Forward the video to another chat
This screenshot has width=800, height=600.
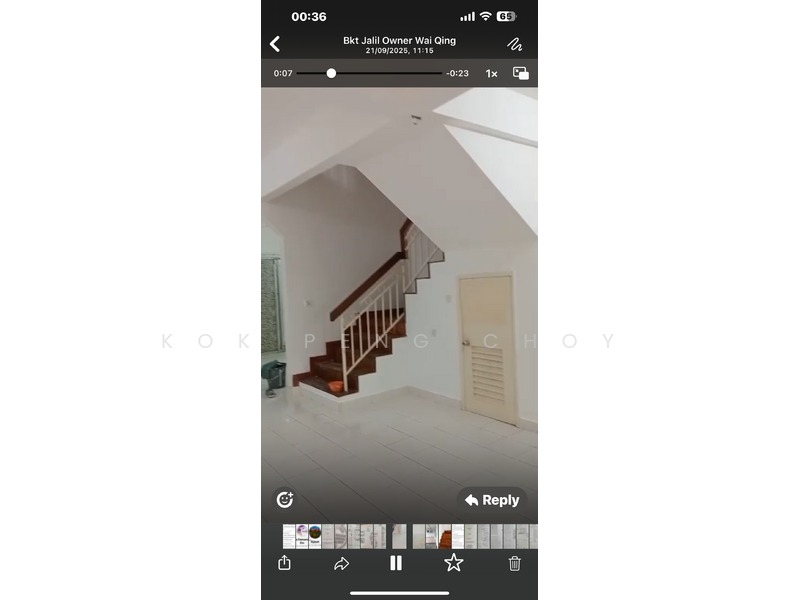[x=341, y=563]
